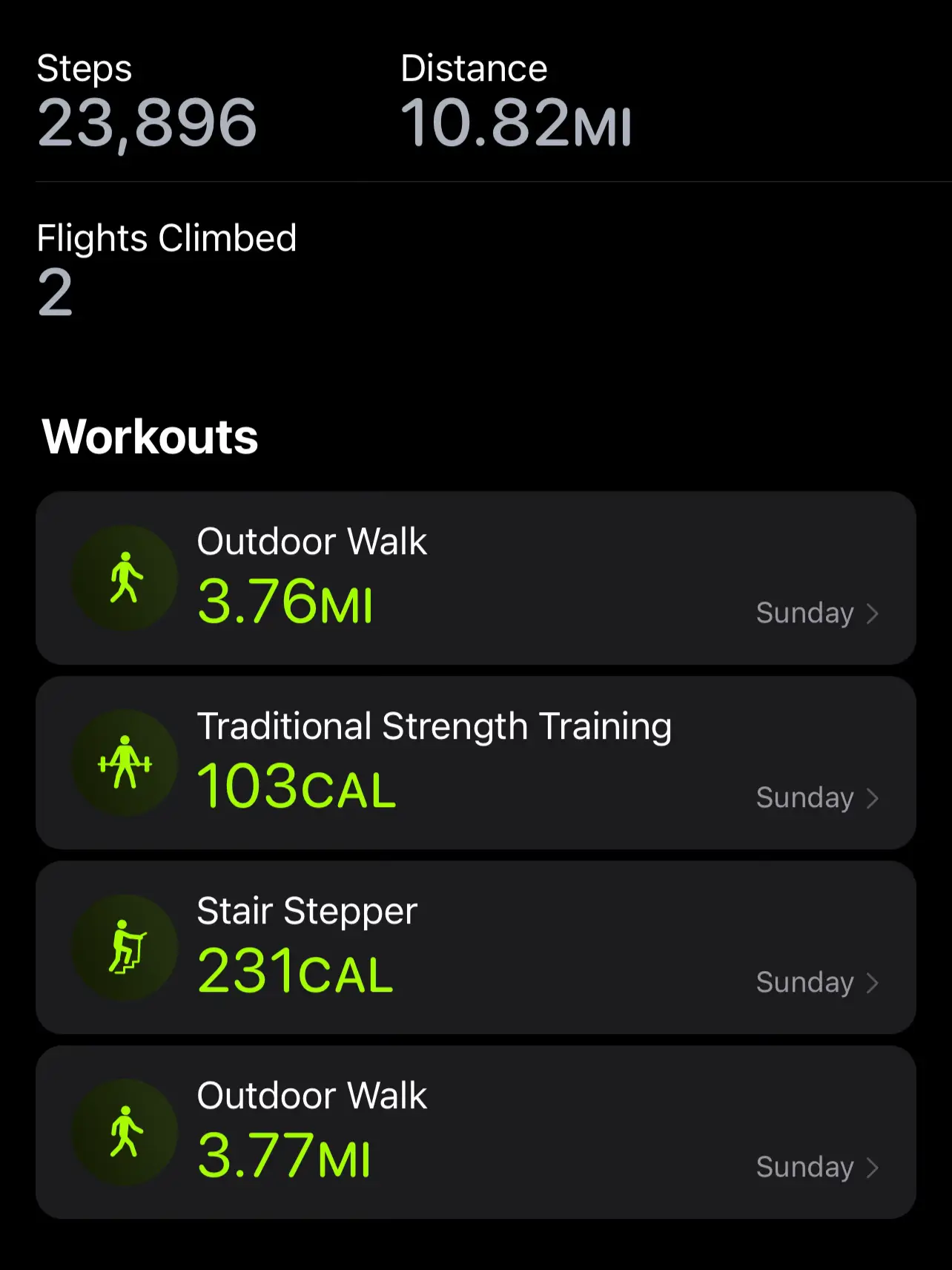This screenshot has height=1270, width=952.
Task: Click the Workouts section header
Action: [x=150, y=438]
